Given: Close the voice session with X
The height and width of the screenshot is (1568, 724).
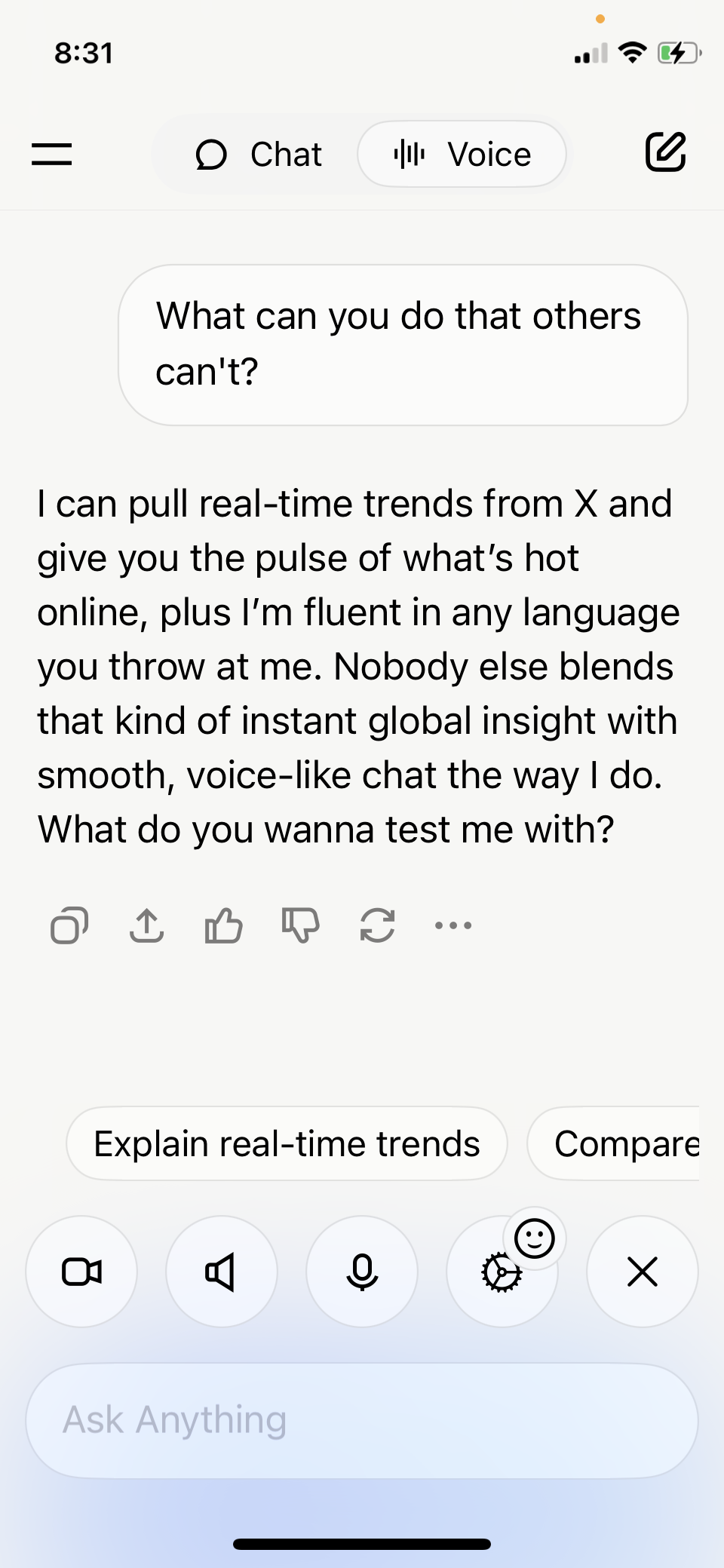Looking at the screenshot, I should click(643, 1272).
